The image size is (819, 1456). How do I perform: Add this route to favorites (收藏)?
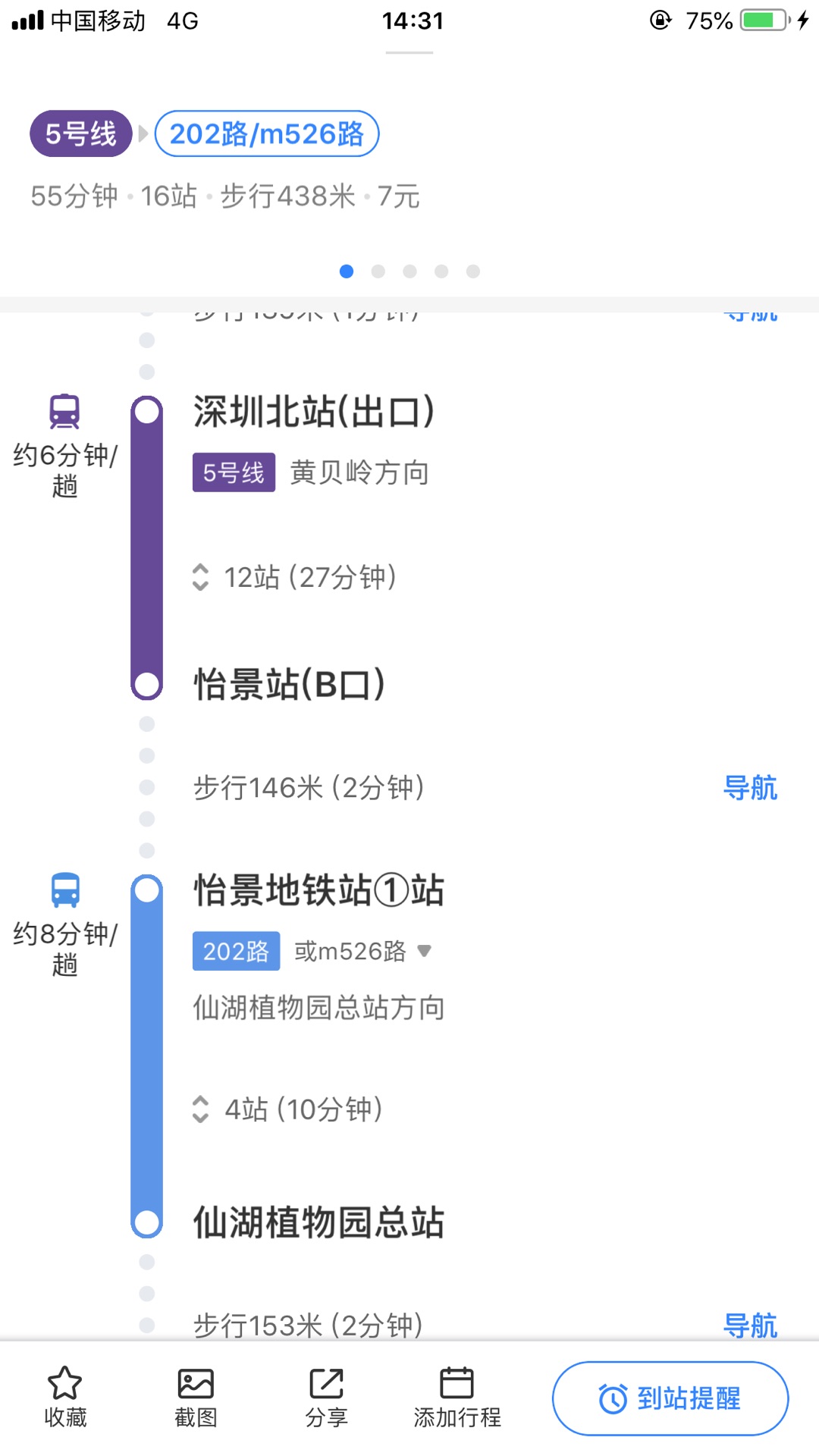point(65,1397)
